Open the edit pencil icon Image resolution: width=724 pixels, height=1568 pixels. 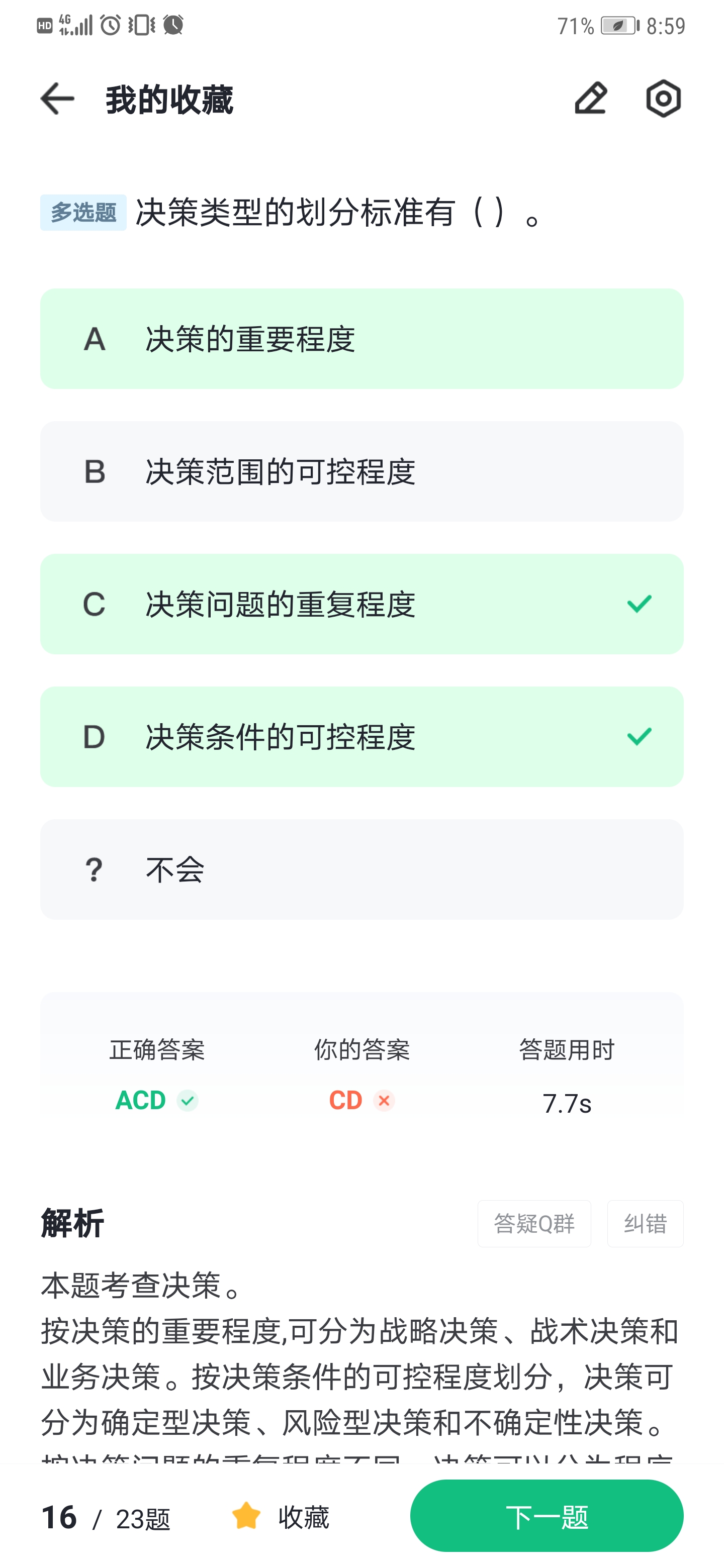[591, 99]
